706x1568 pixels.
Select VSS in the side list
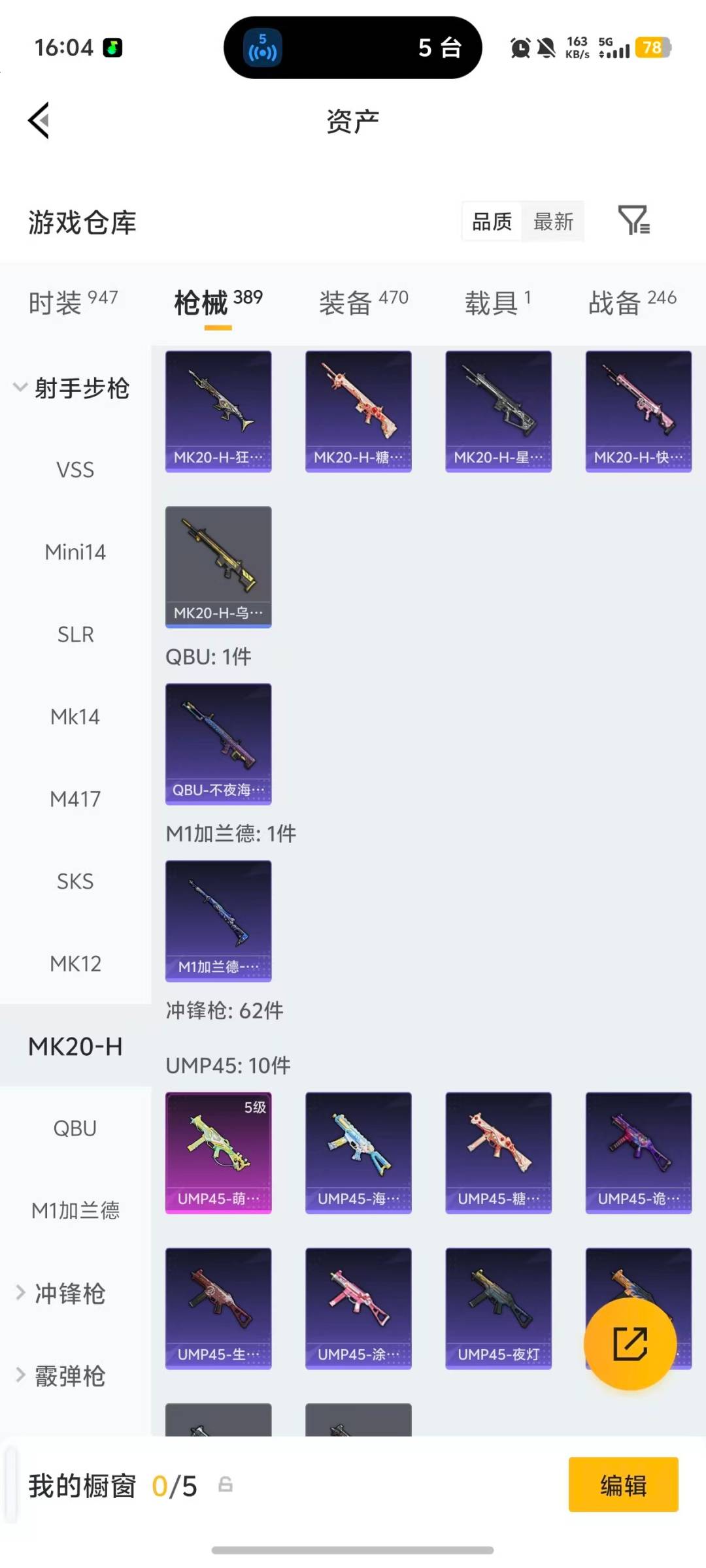(x=75, y=470)
